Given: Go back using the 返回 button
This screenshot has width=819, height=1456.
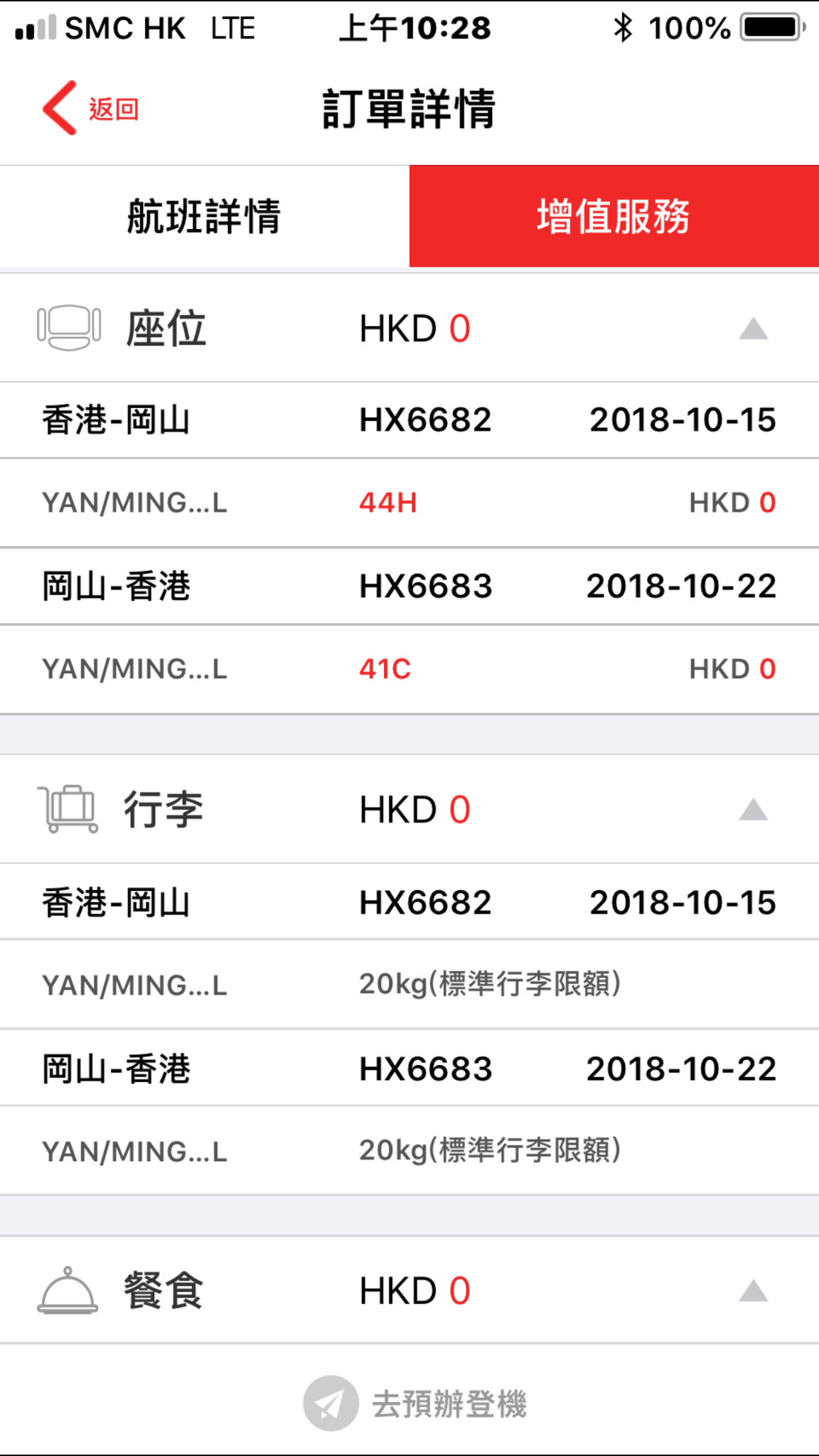Looking at the screenshot, I should point(90,109).
